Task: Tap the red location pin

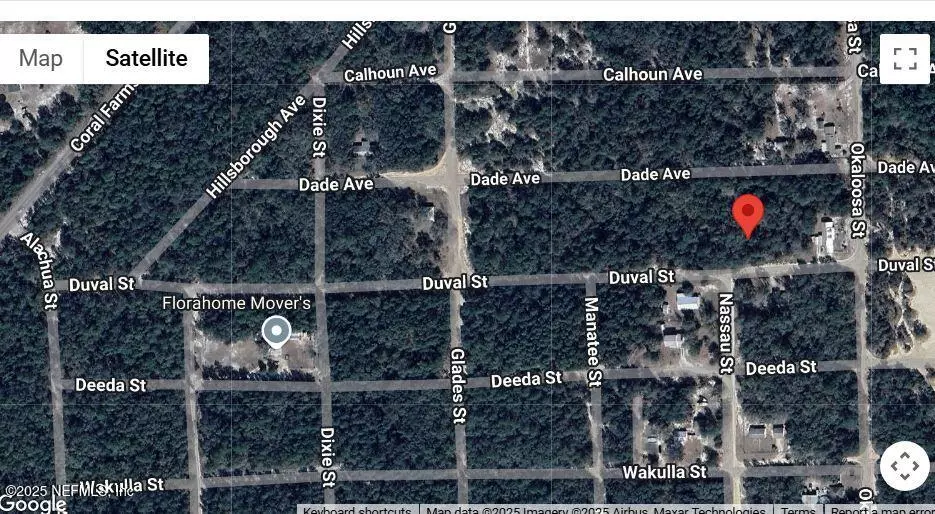Action: [x=748, y=214]
